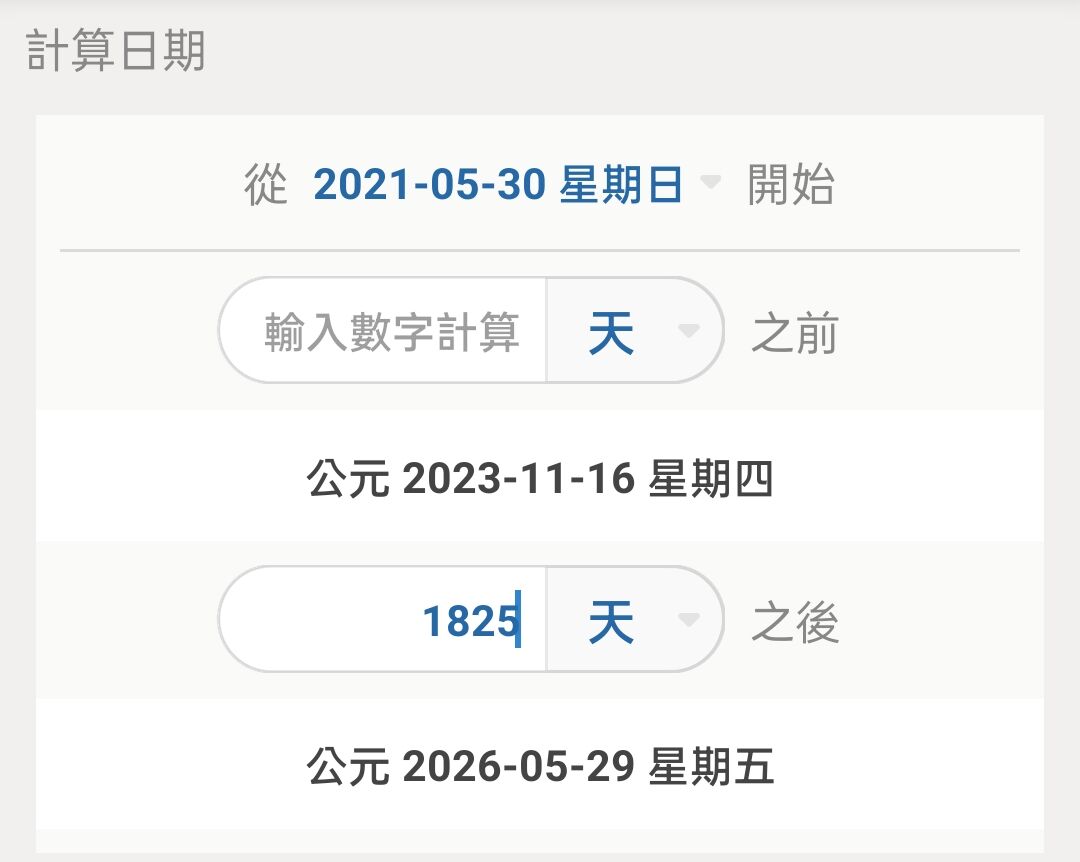This screenshot has height=862, width=1080.
Task: Tap the 之前 number input field
Action: point(390,331)
